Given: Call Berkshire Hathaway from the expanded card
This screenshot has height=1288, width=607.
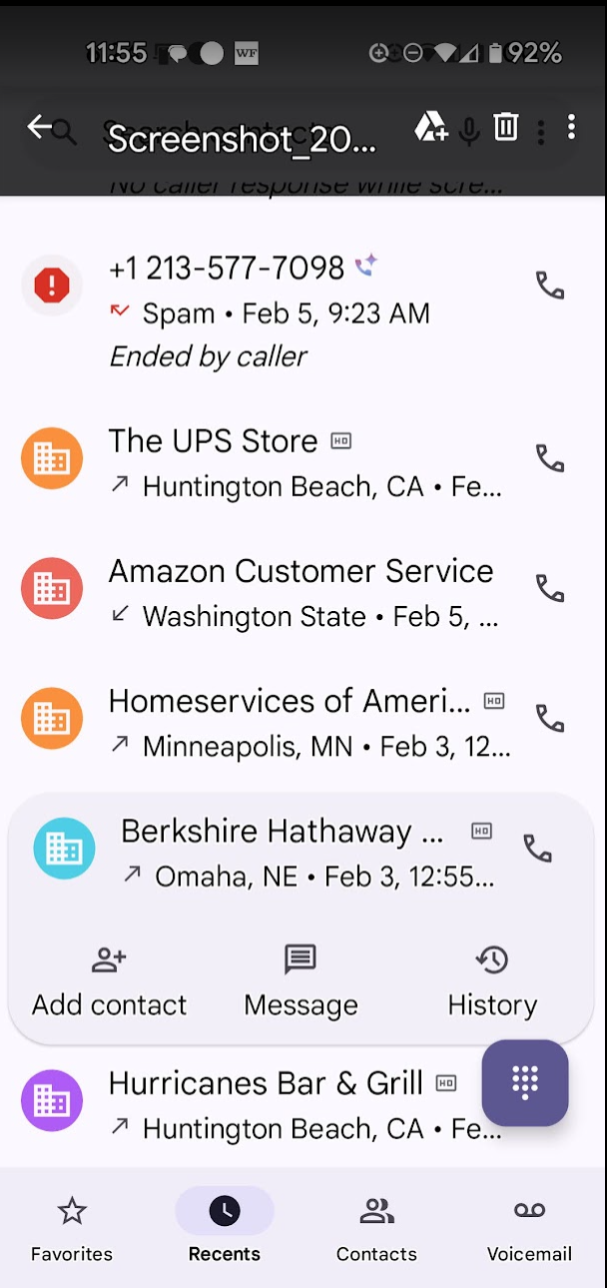Looking at the screenshot, I should pos(538,849).
